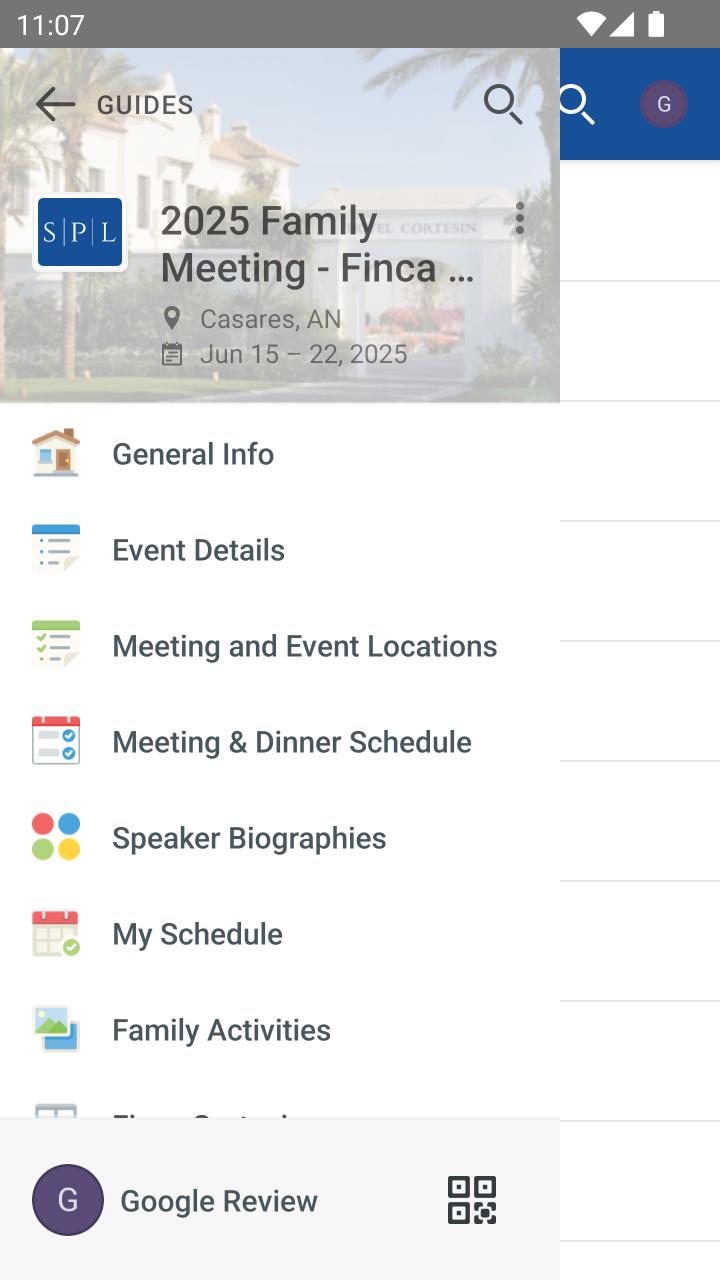Screen dimensions: 720x1280
Task: Open the QR code scanner
Action: 472,1200
